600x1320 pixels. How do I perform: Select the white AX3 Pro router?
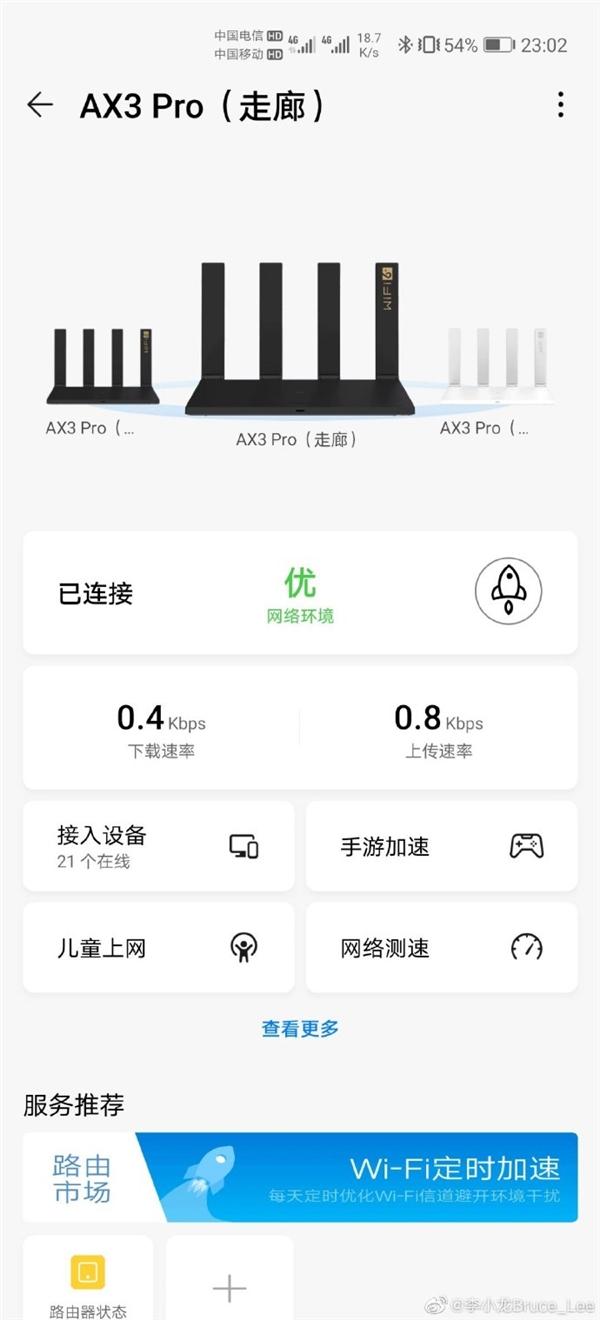pos(498,366)
